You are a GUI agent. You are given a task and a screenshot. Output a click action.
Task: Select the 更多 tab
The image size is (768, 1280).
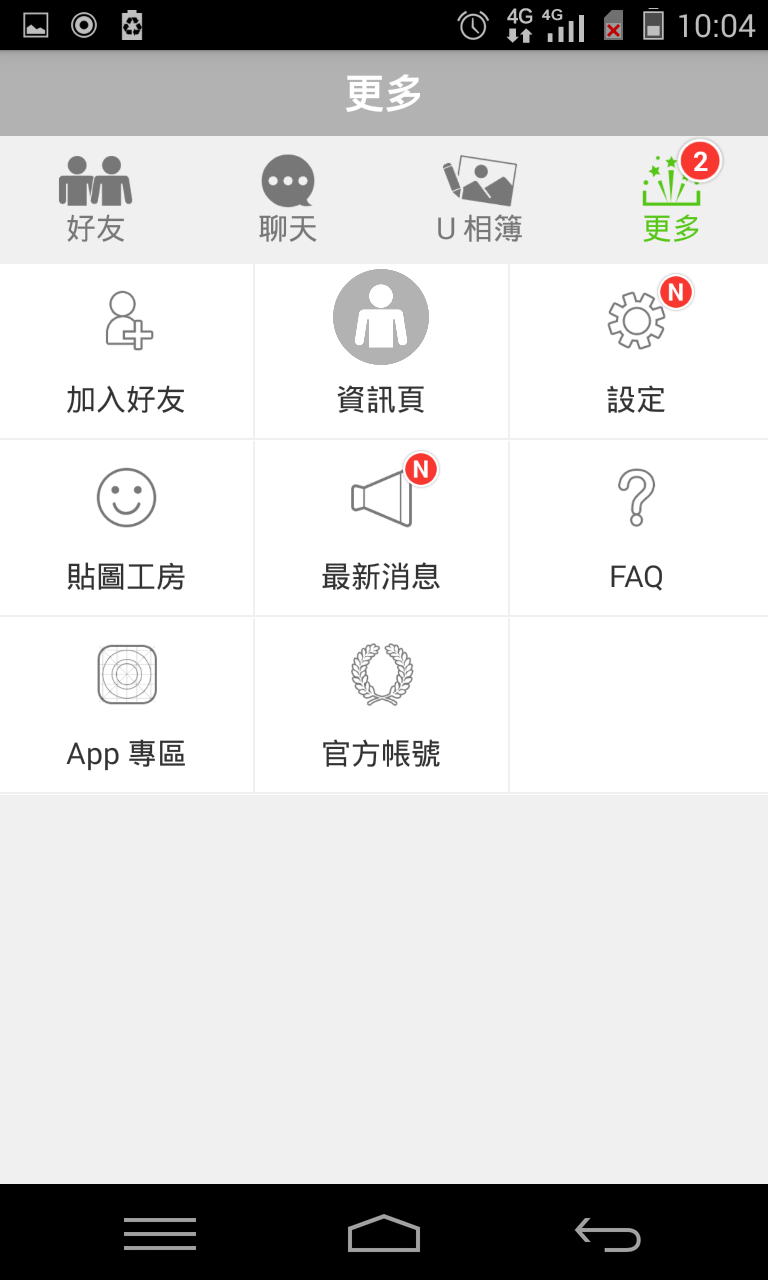tap(672, 200)
